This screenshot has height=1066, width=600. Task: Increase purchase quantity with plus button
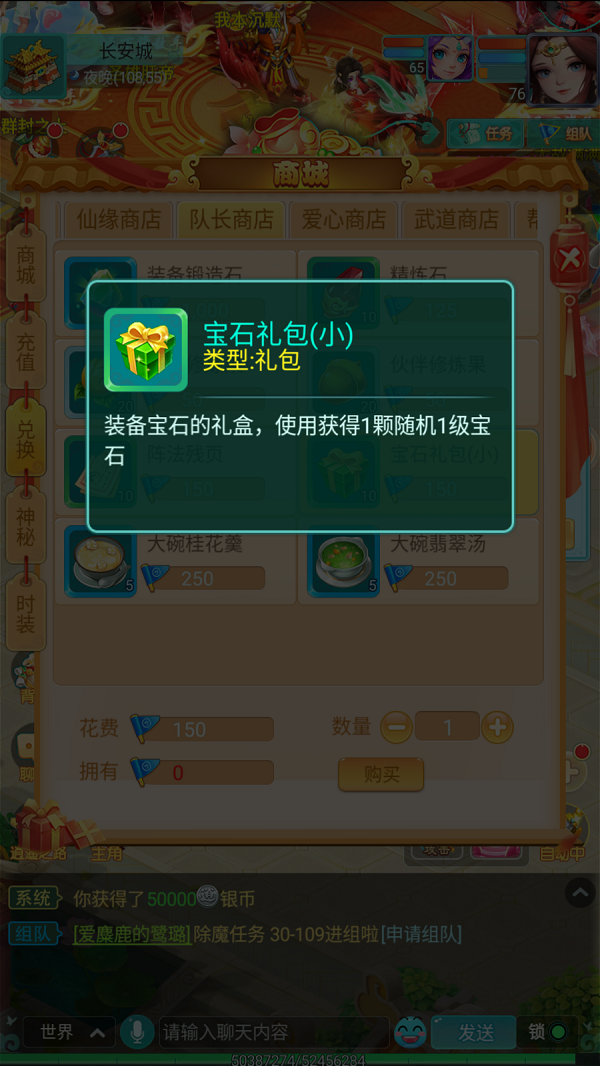tap(497, 727)
